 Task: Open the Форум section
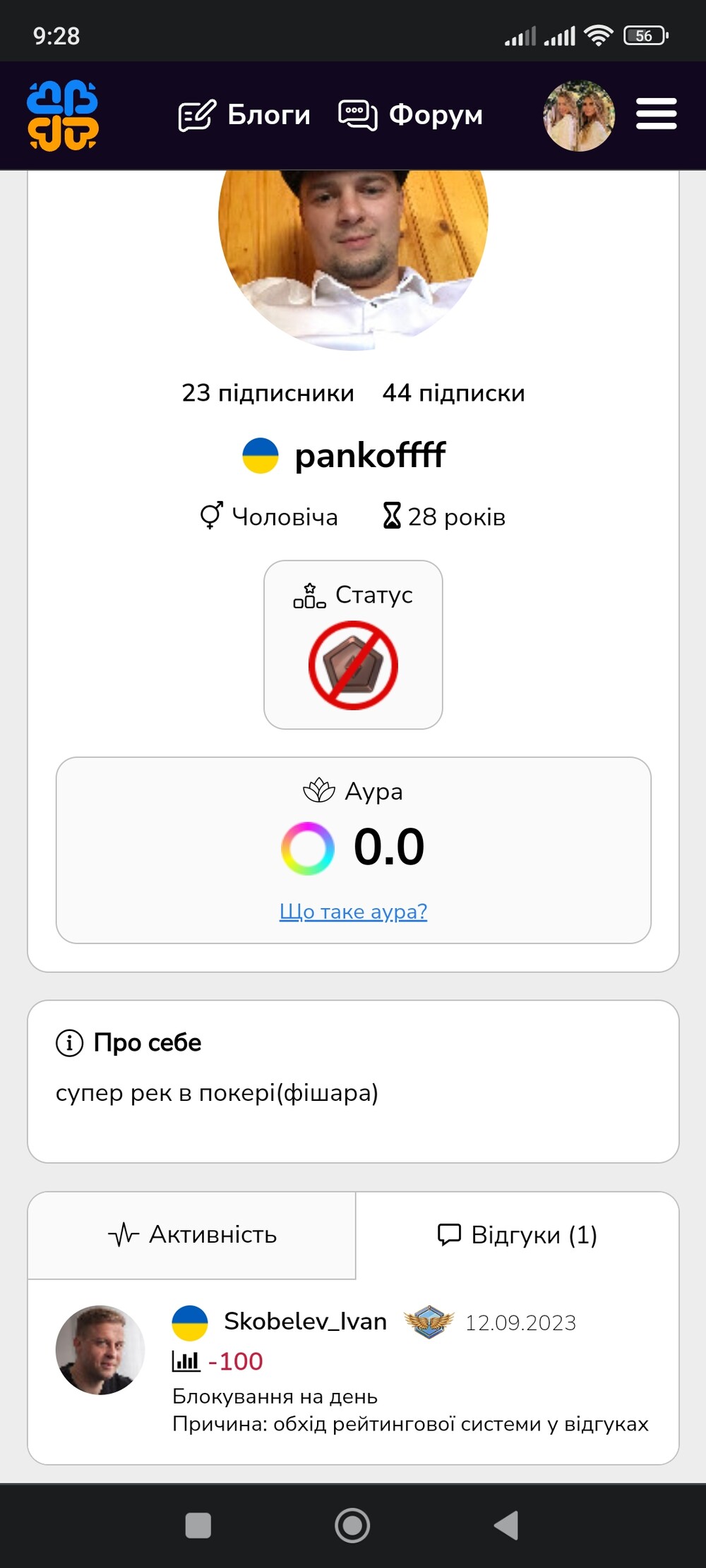click(x=411, y=115)
